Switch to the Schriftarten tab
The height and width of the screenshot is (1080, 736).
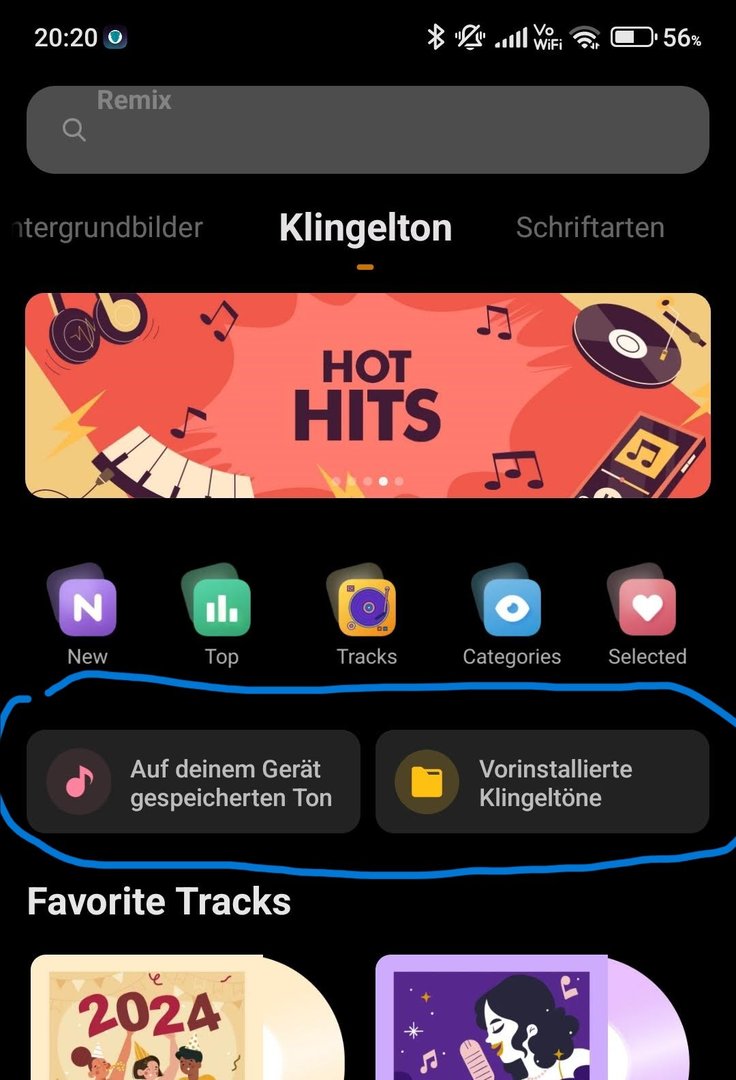pyautogui.click(x=589, y=228)
